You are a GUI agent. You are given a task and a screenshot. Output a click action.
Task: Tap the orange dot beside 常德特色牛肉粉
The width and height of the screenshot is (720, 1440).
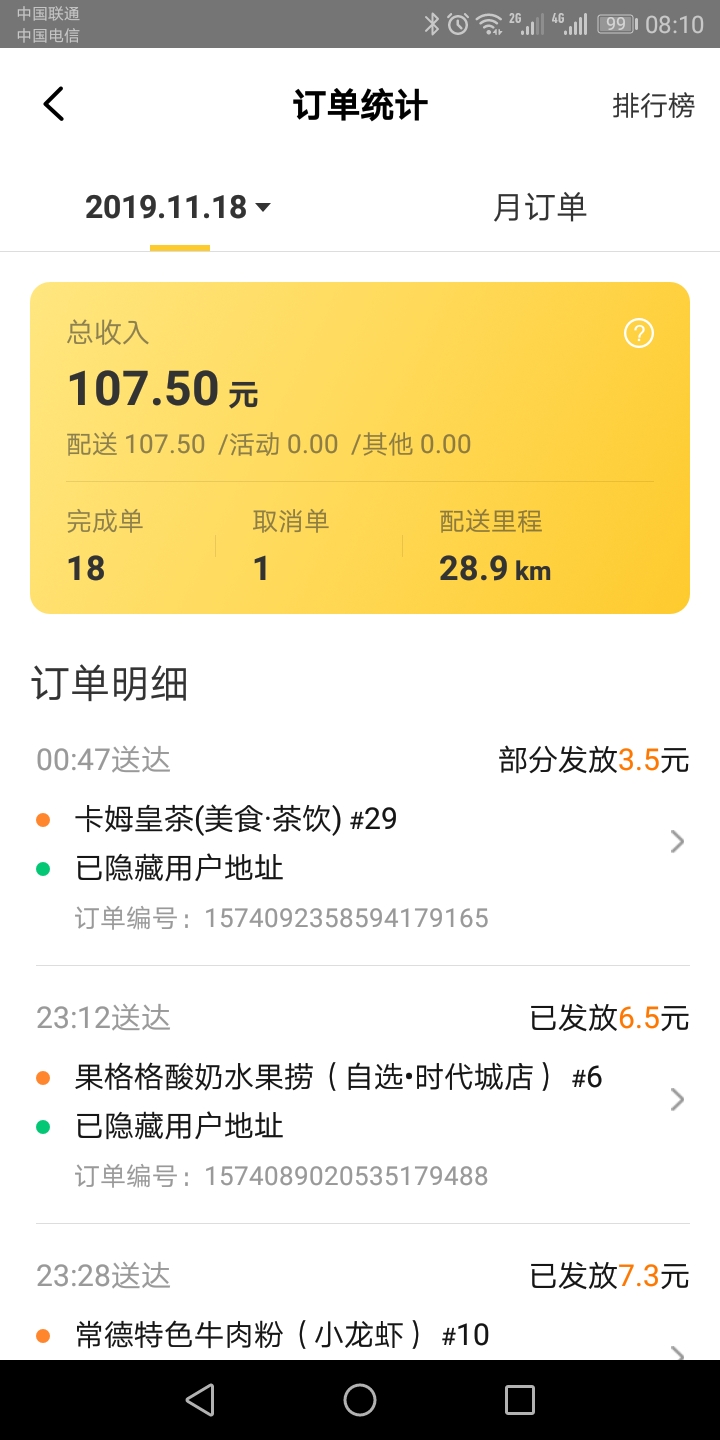pyautogui.click(x=42, y=1334)
